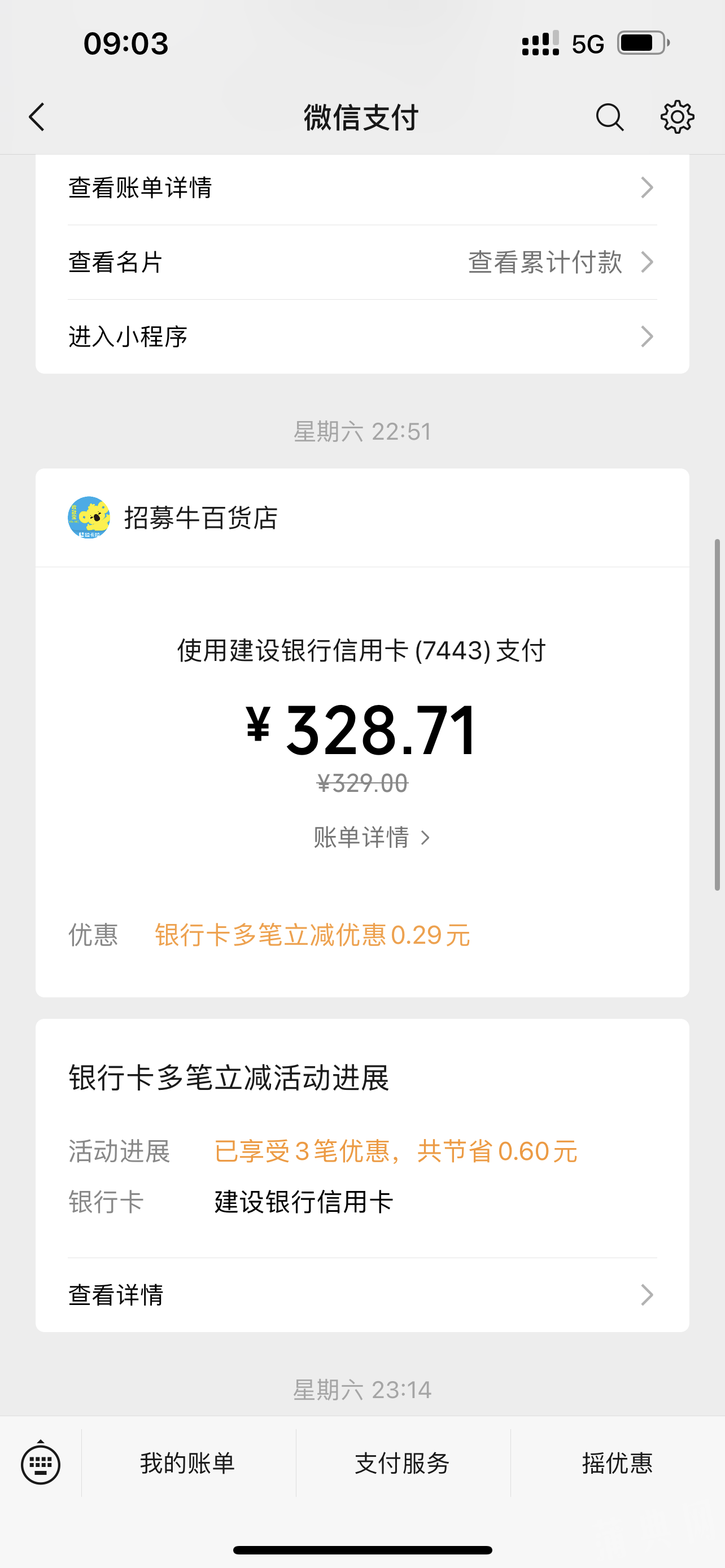The image size is (725, 1568).
Task: Tap the back arrow to leave 微信支付
Action: pos(36,117)
